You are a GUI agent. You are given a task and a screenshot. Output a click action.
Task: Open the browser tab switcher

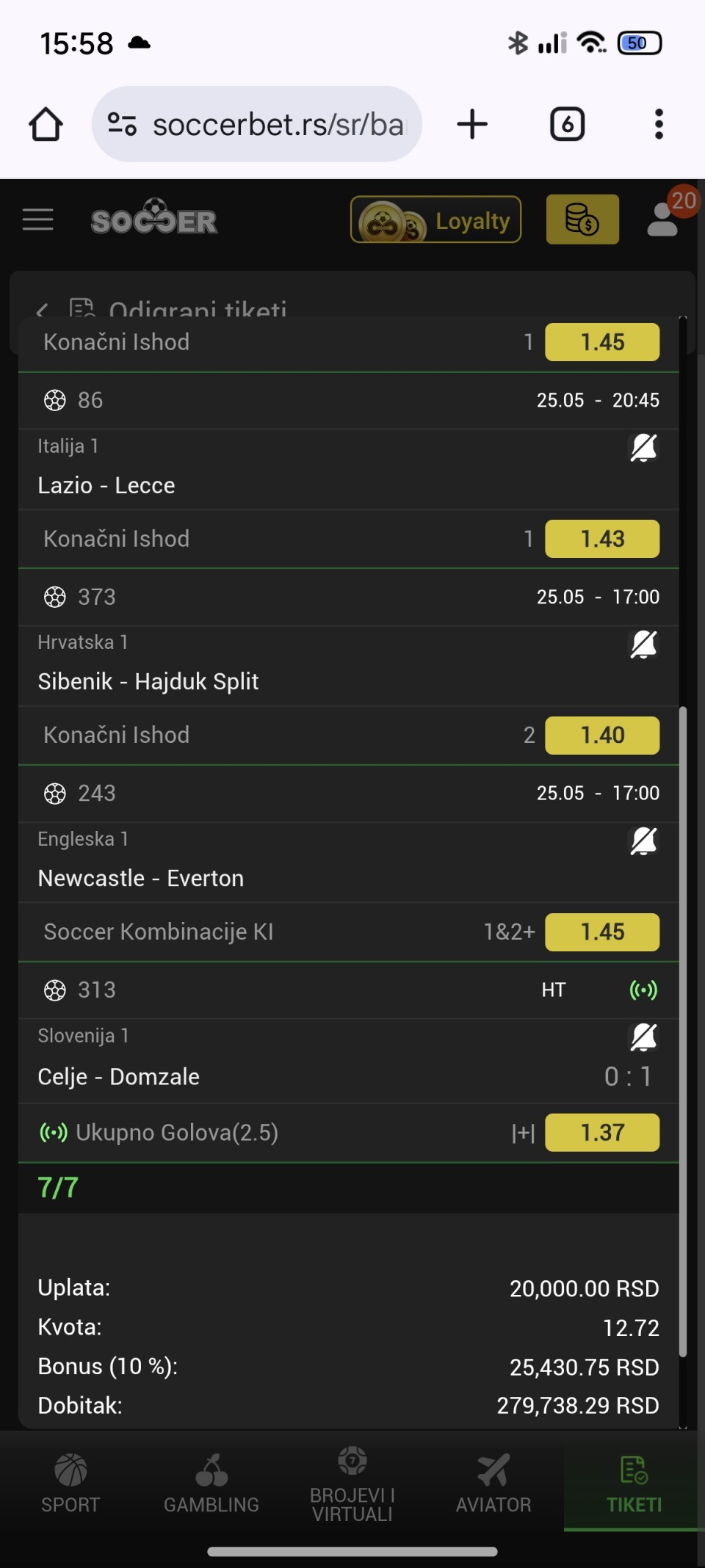point(567,124)
